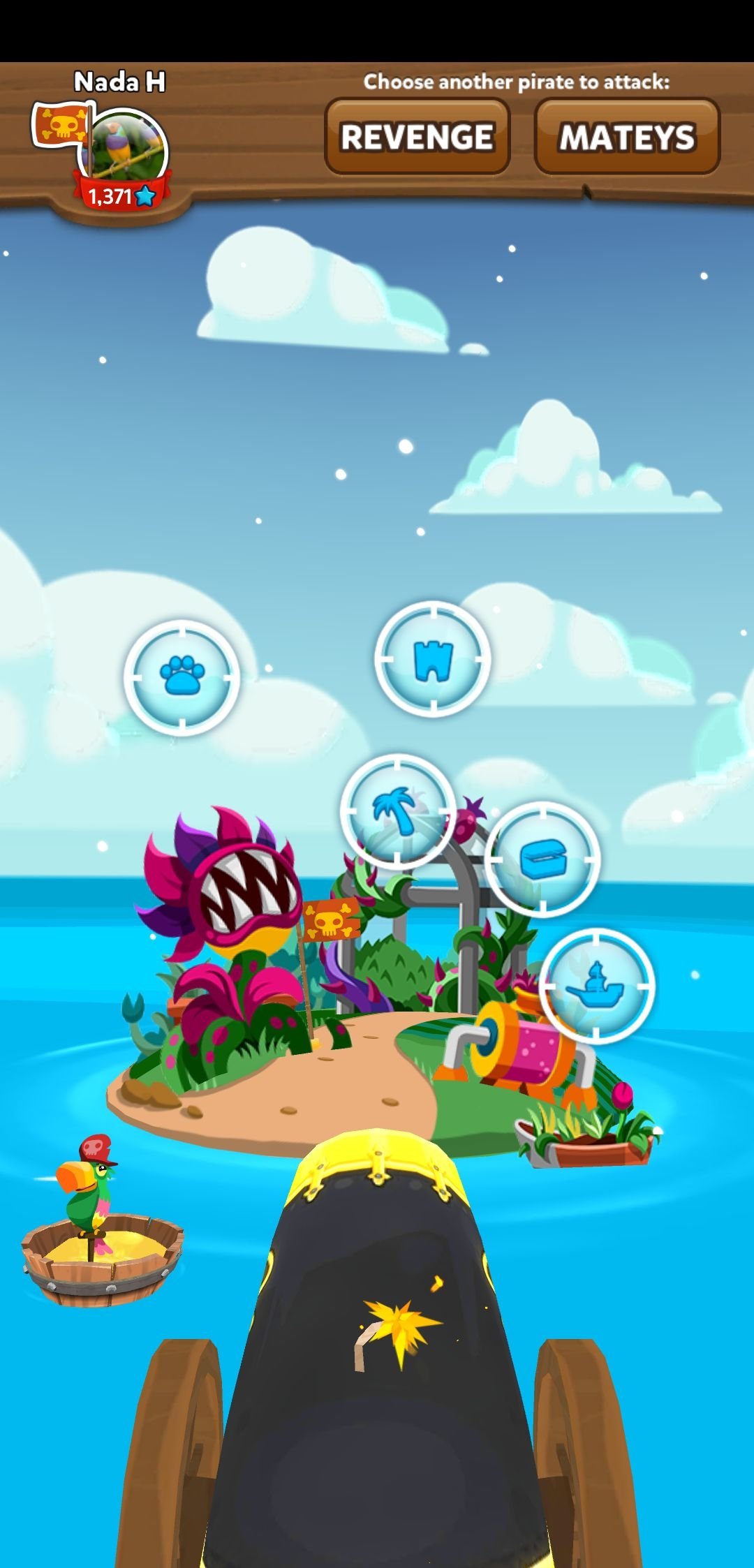The height and width of the screenshot is (1568, 754).
Task: Attack the ship target
Action: click(597, 986)
